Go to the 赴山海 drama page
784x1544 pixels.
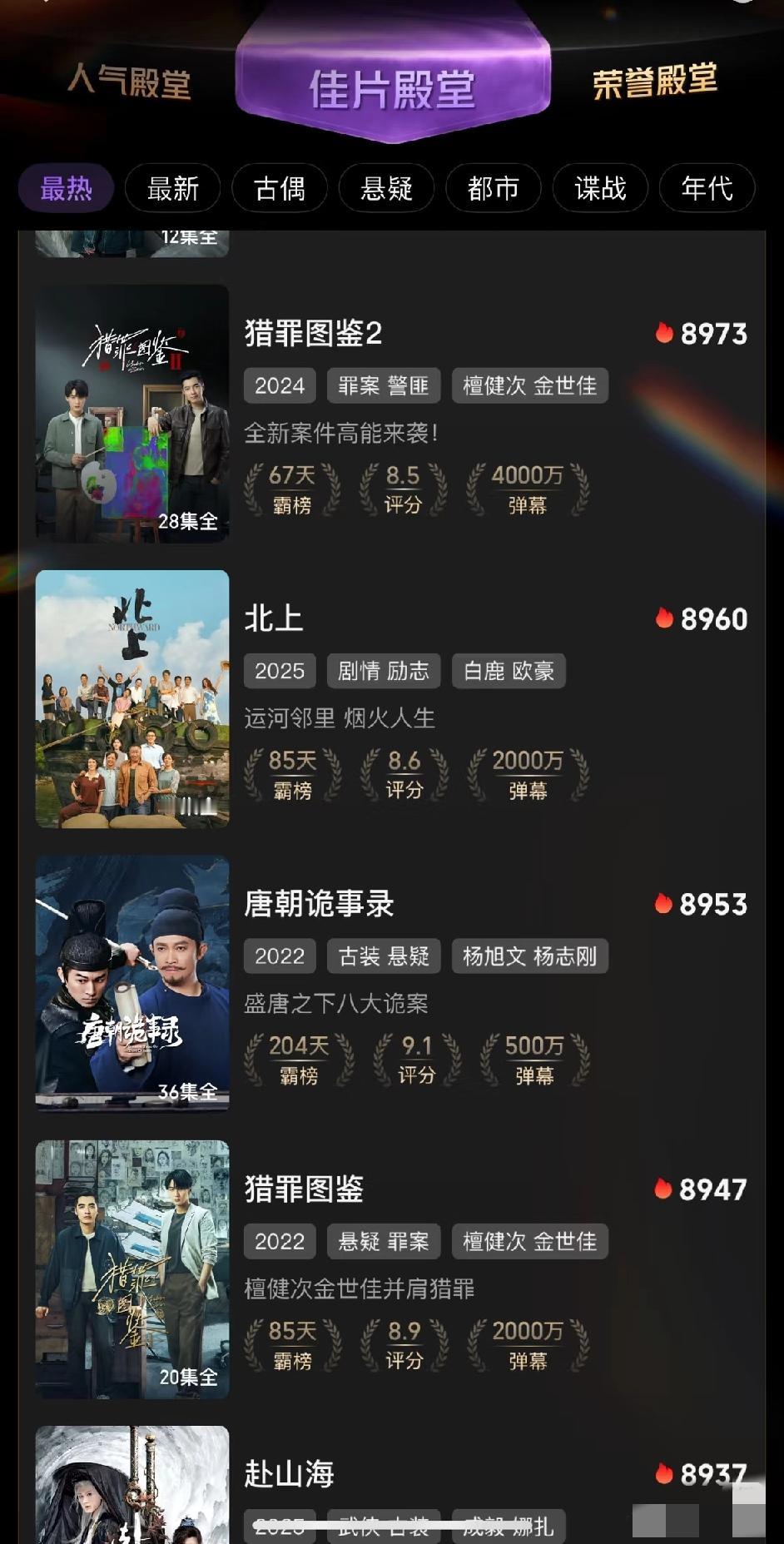(x=289, y=1474)
